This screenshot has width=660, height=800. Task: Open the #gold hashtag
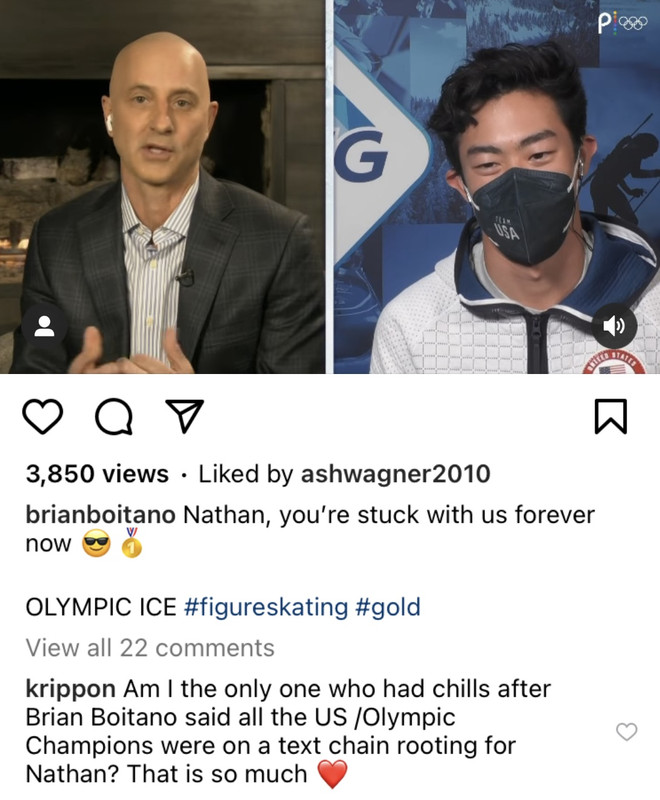click(388, 606)
